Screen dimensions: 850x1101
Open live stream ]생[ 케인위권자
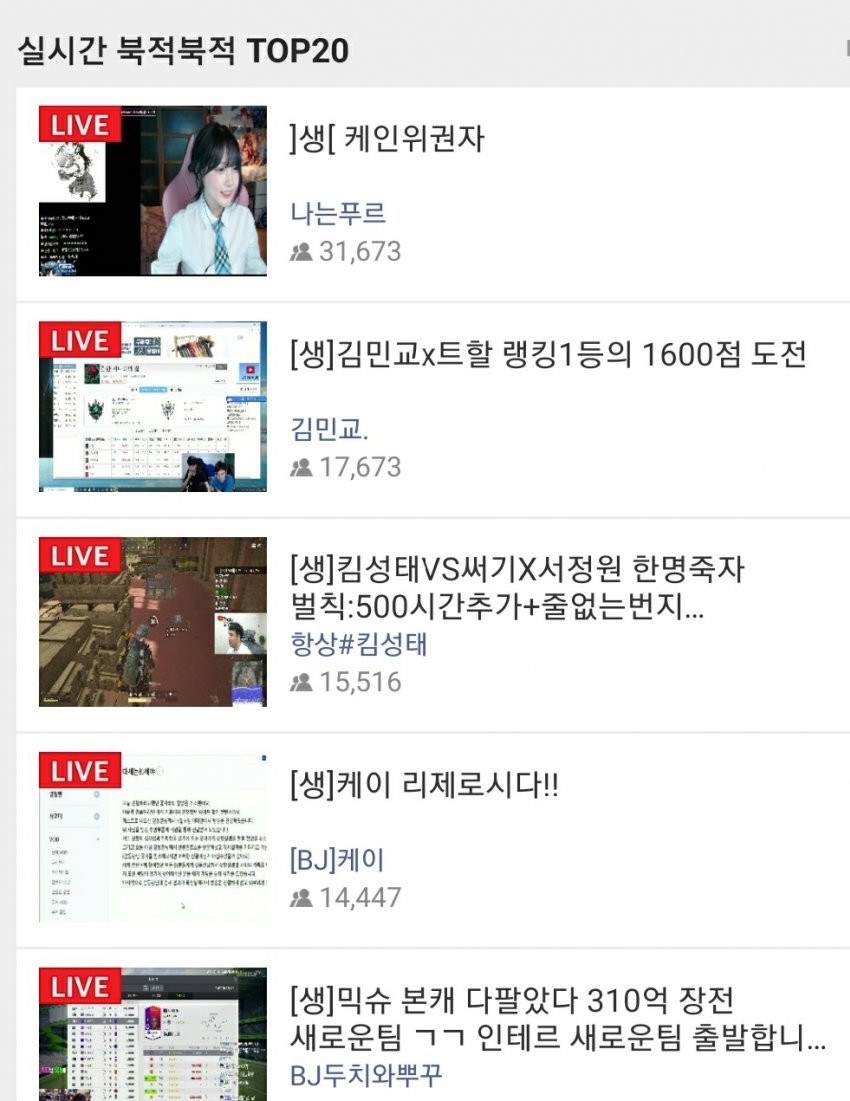(386, 139)
